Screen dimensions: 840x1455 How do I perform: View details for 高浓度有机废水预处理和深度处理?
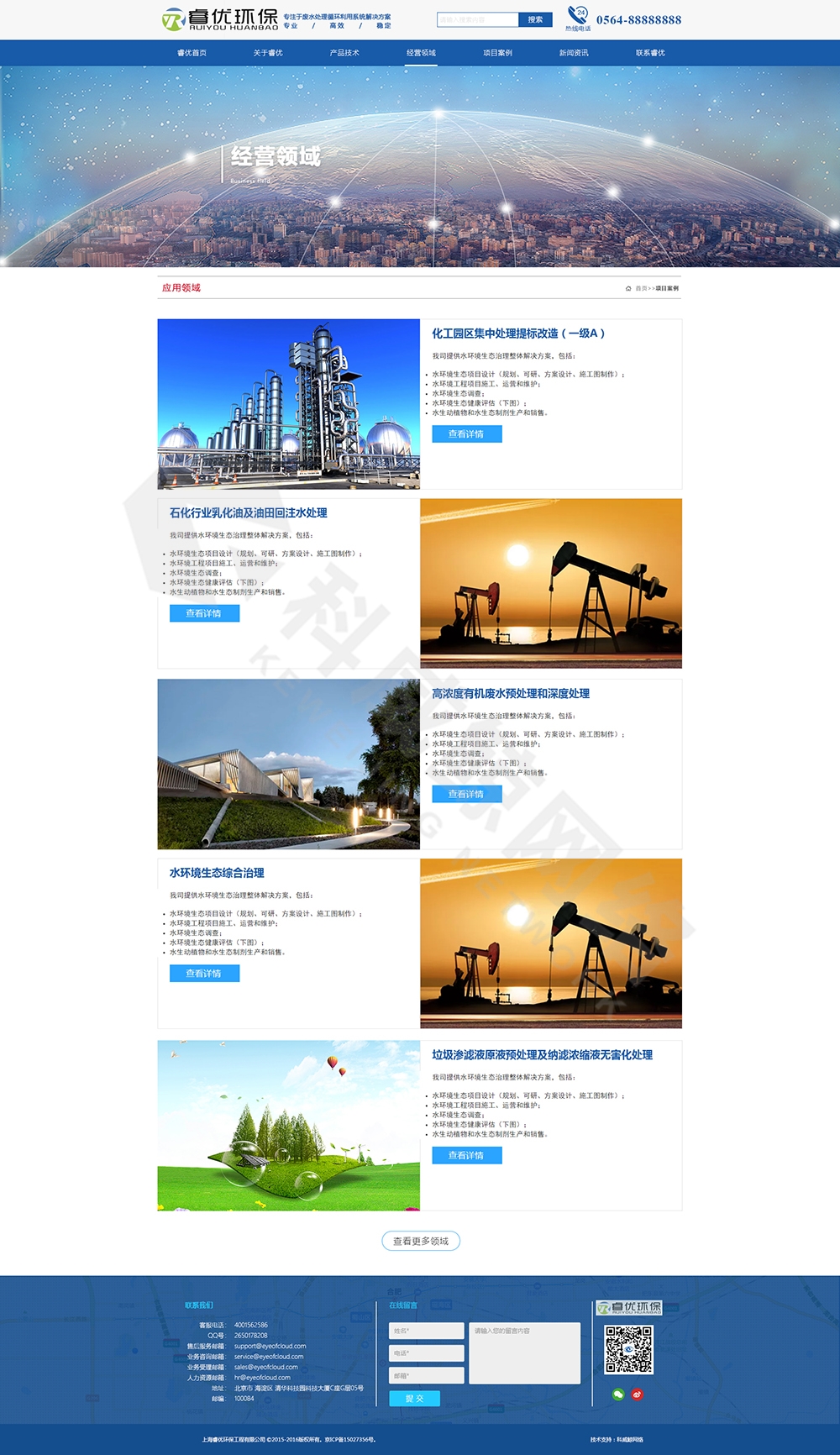(x=466, y=794)
